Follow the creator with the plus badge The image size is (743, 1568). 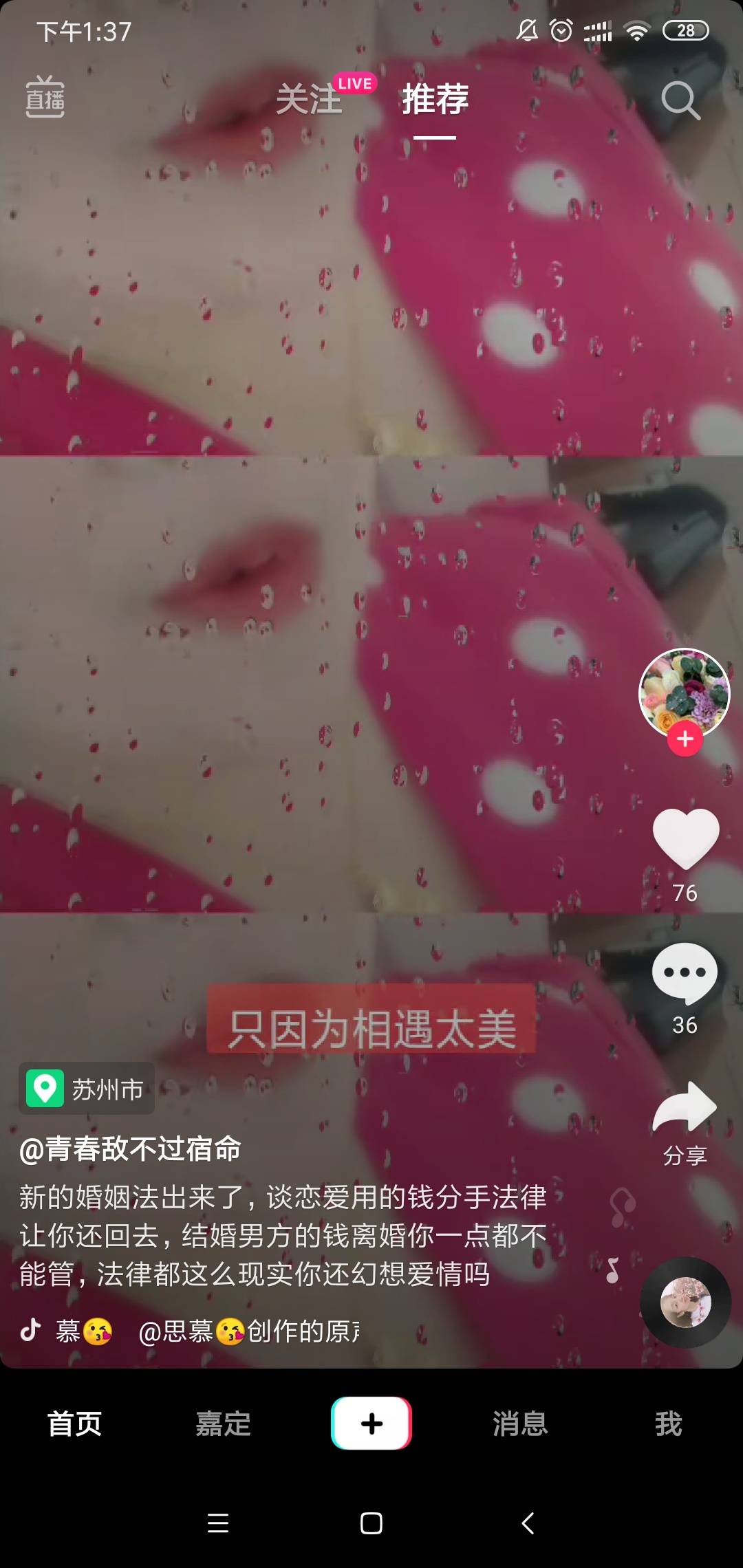pyautogui.click(x=685, y=739)
